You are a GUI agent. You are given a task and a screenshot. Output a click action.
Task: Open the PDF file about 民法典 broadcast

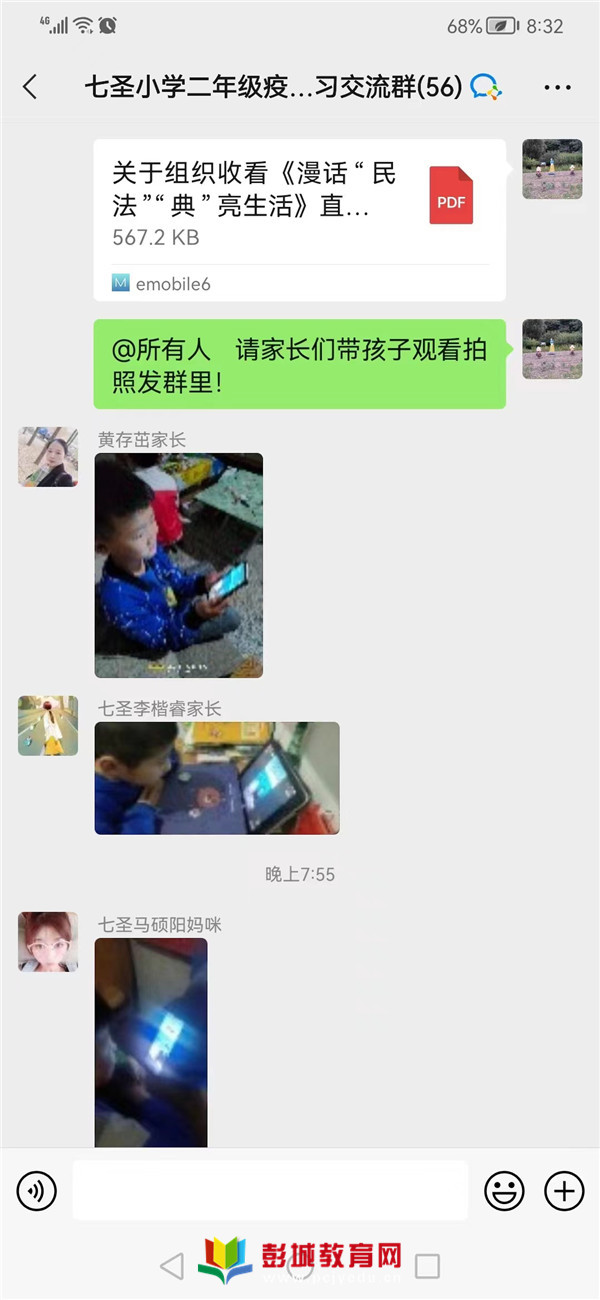[x=299, y=219]
